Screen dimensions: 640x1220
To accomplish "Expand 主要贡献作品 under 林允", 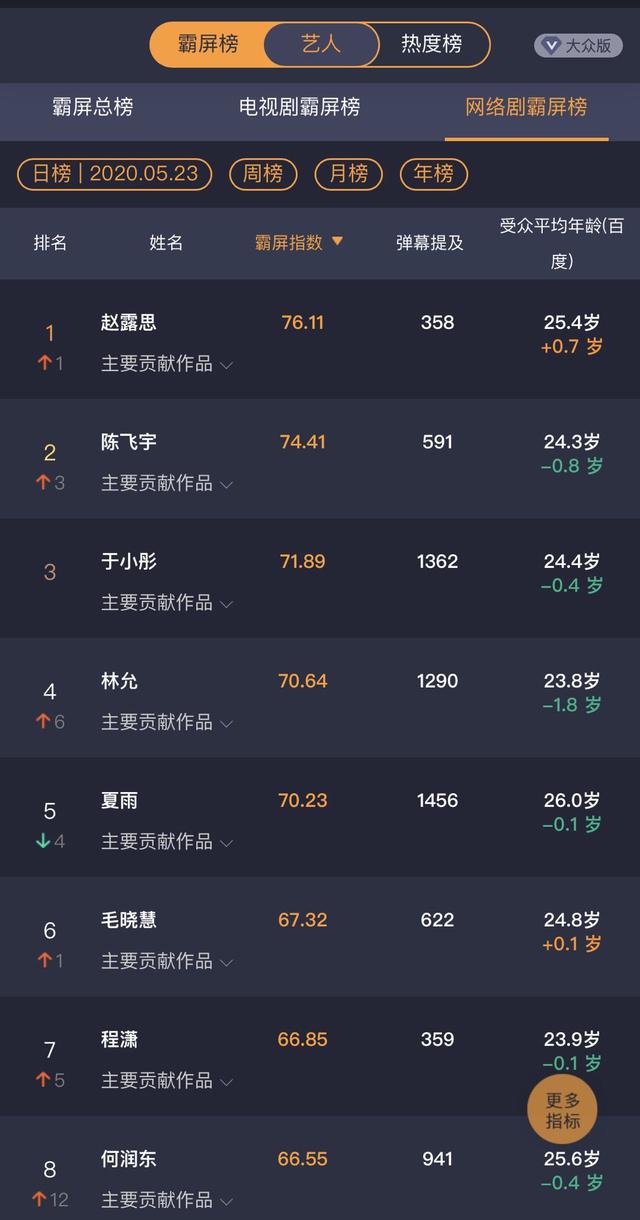I will pos(167,722).
